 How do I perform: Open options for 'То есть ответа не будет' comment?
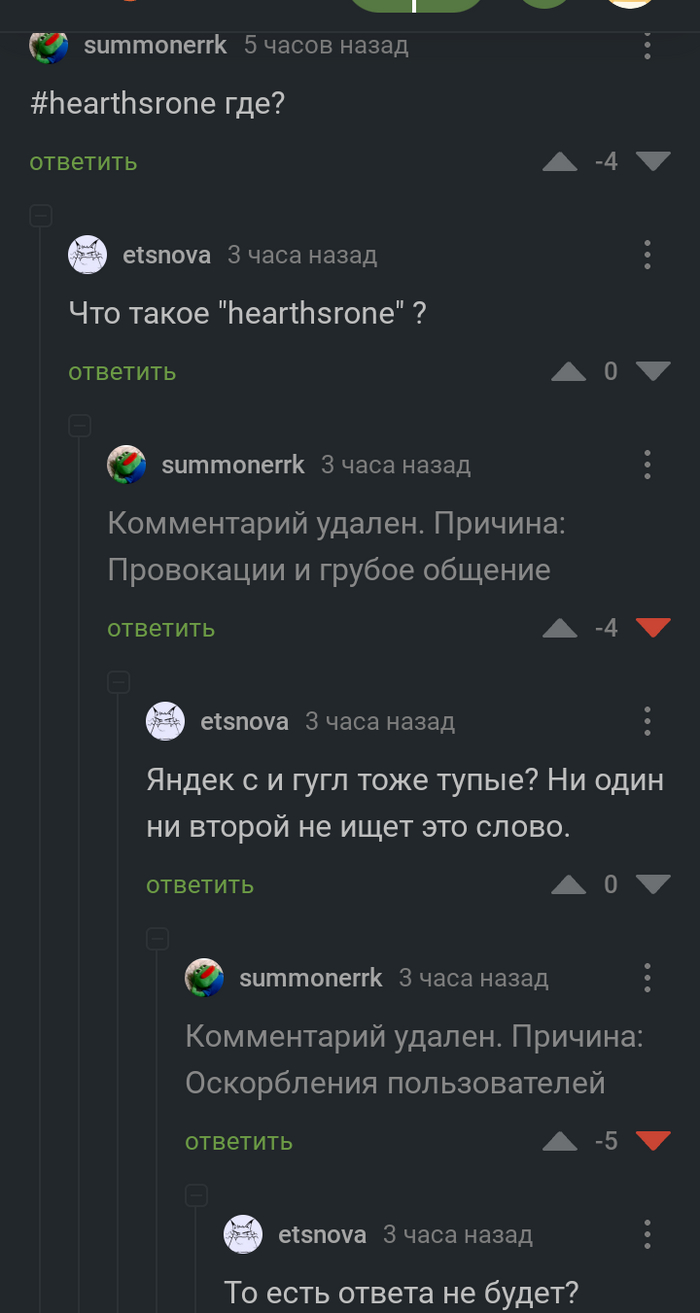pos(648,1235)
